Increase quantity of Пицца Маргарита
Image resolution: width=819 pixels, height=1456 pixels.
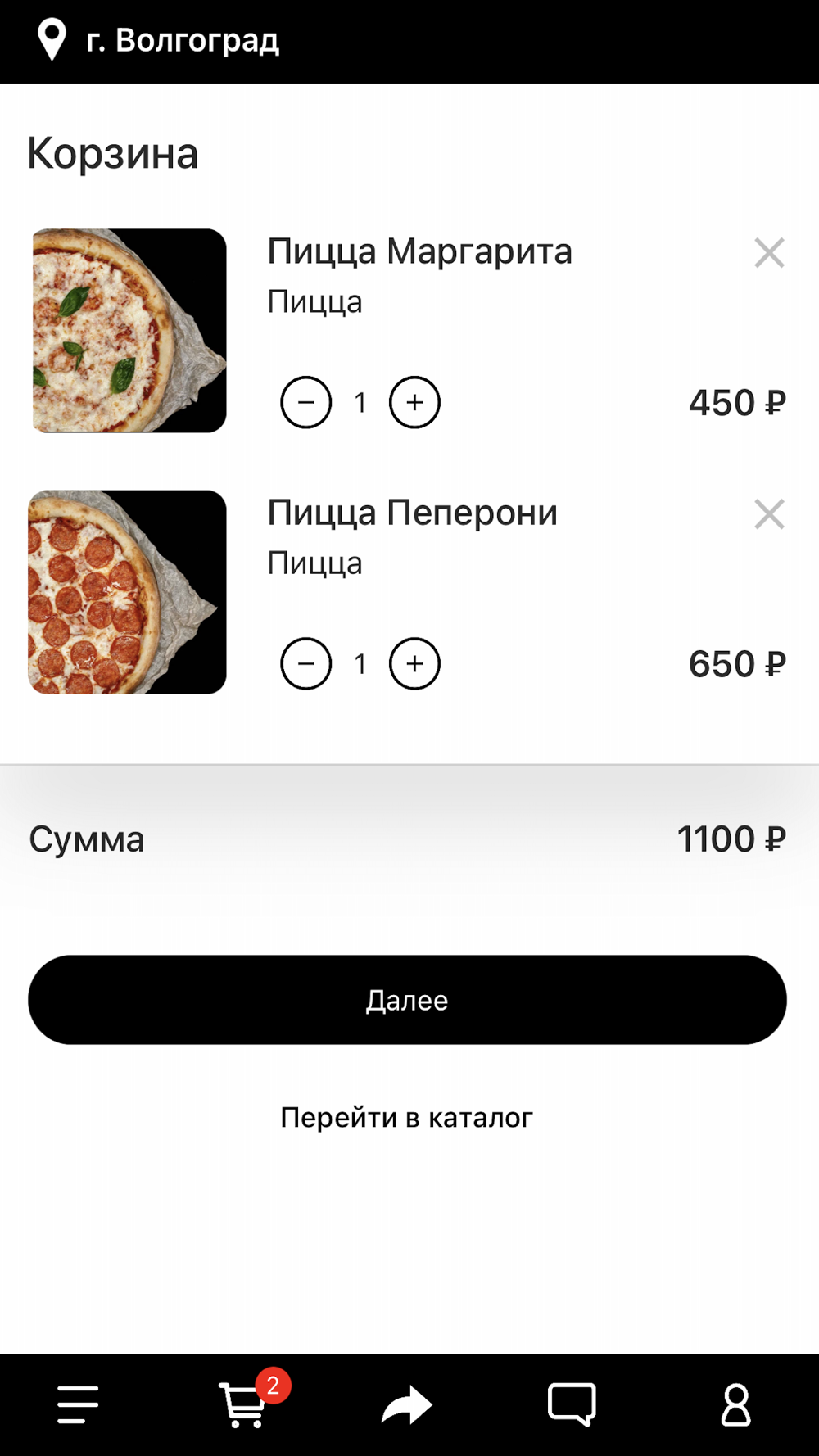414,402
